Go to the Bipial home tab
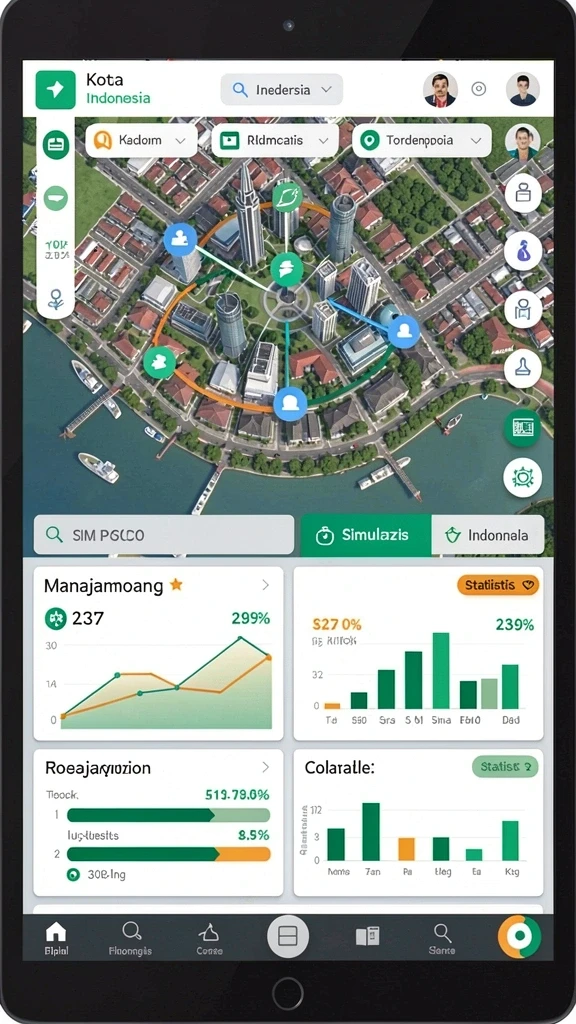The height and width of the screenshot is (1024, 576). point(56,938)
